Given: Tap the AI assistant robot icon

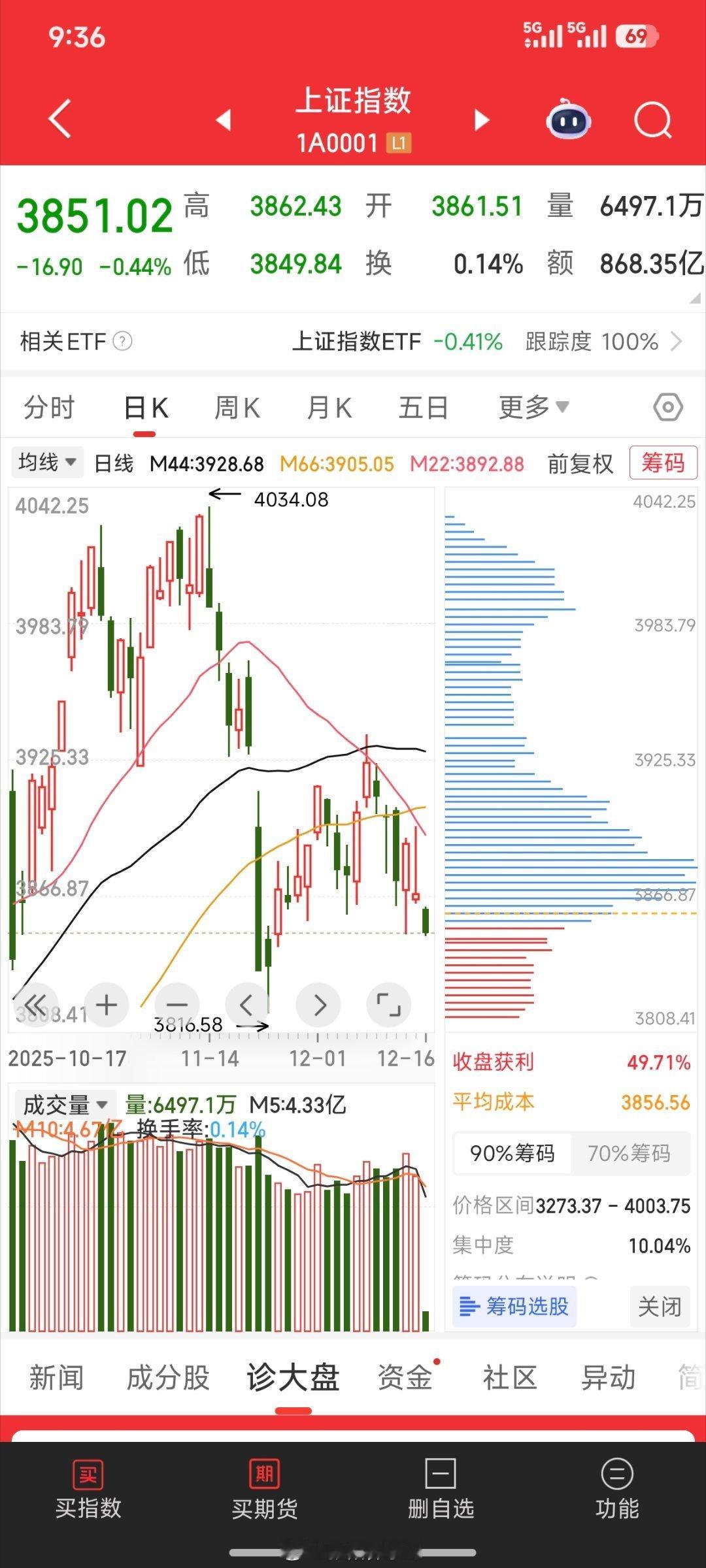Looking at the screenshot, I should coord(567,120).
